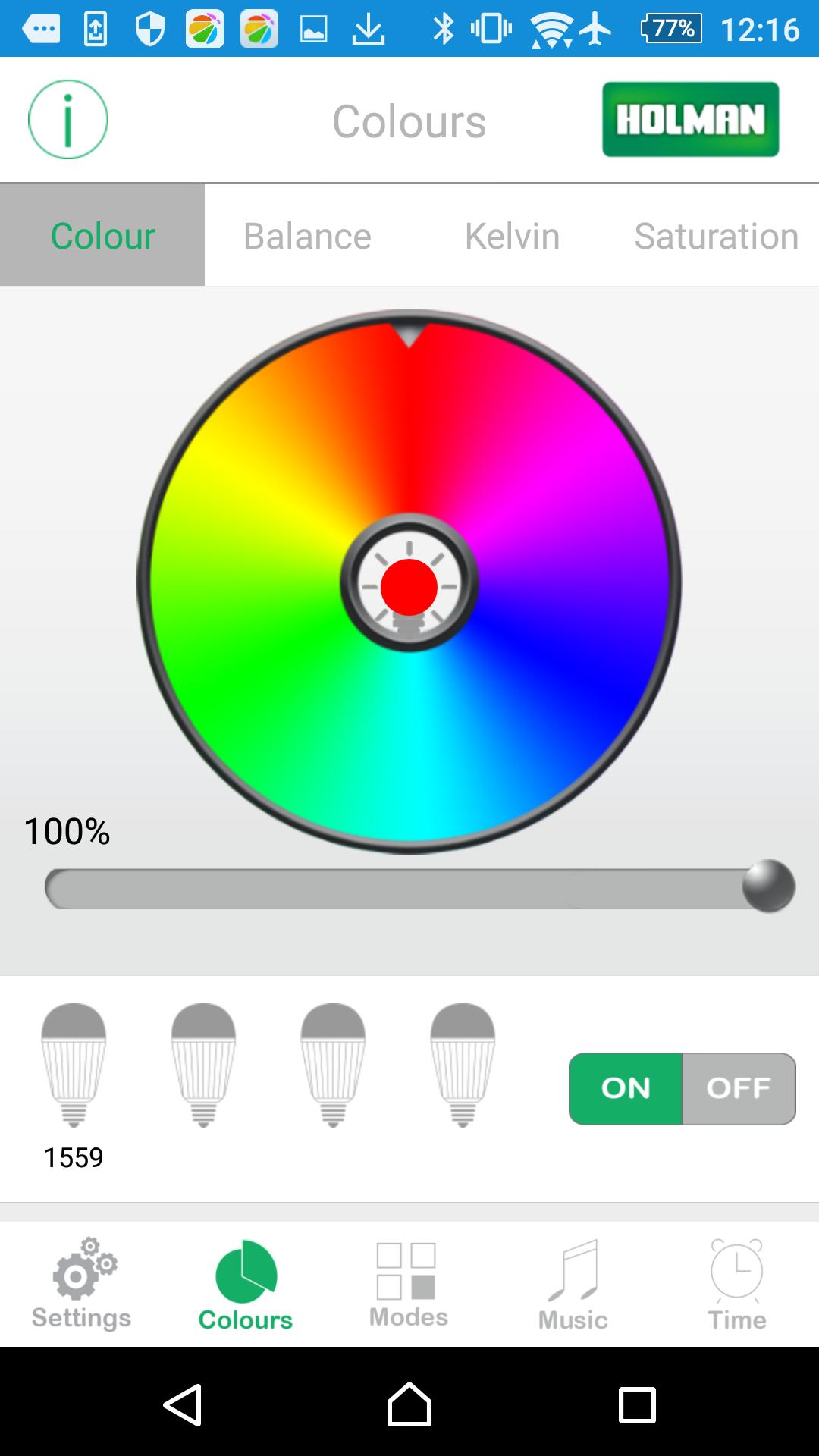Screen dimensions: 819x1456
Task: Turn the light OFF
Action: 739,1088
